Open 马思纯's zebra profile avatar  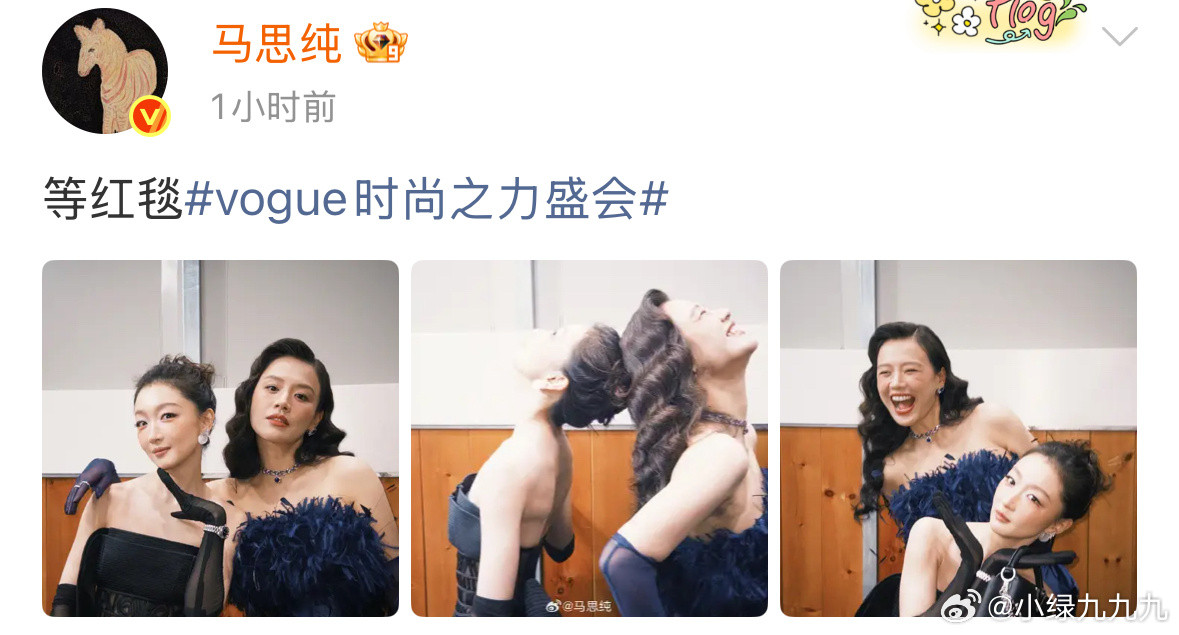pos(104,71)
